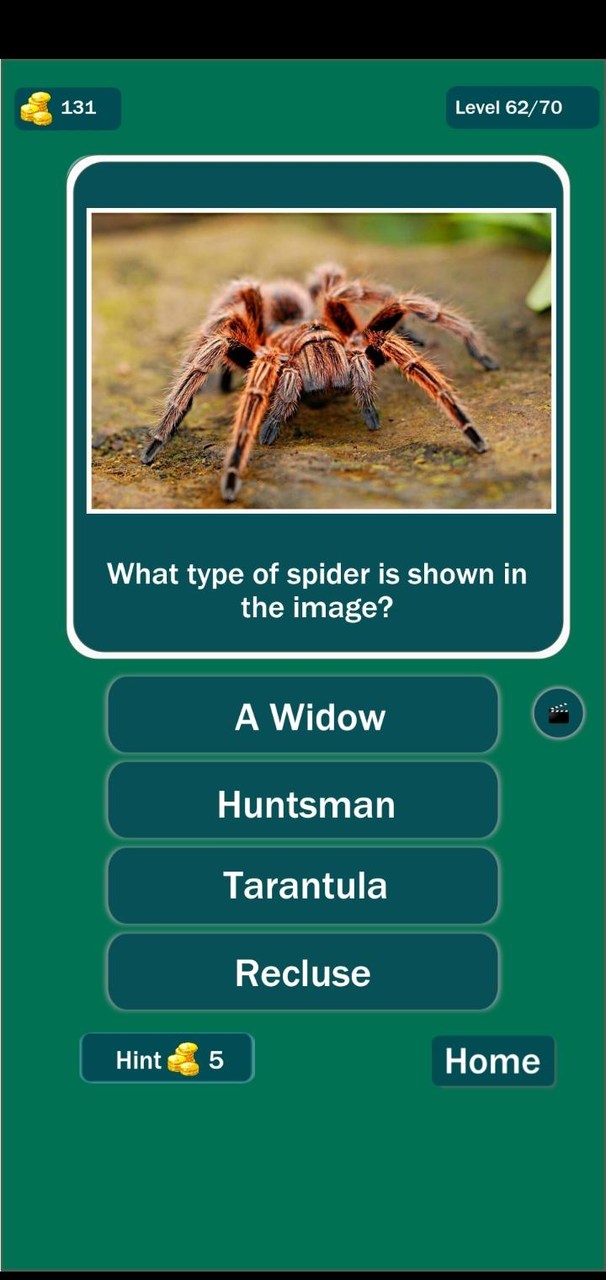Go back to Home

pos(492,1061)
